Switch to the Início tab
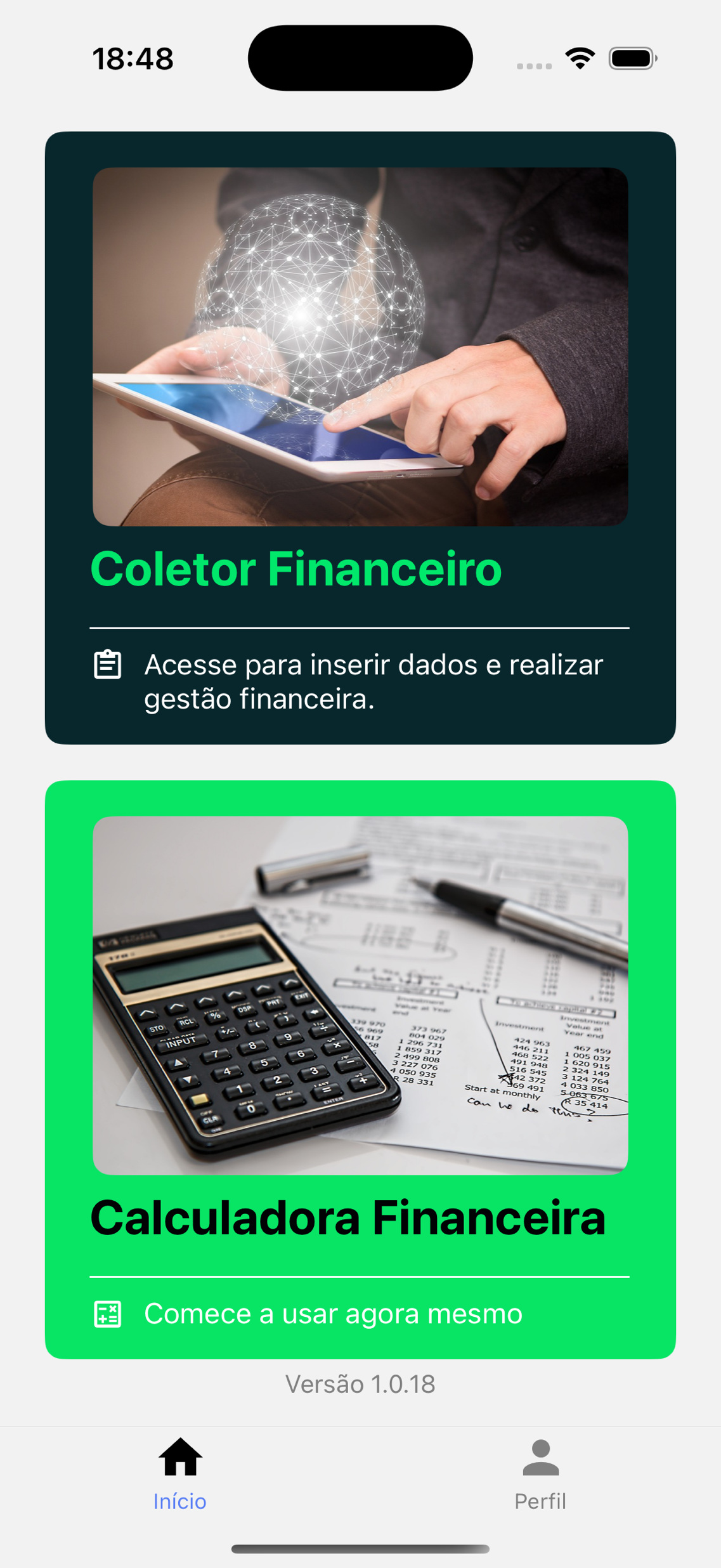 point(180,1475)
